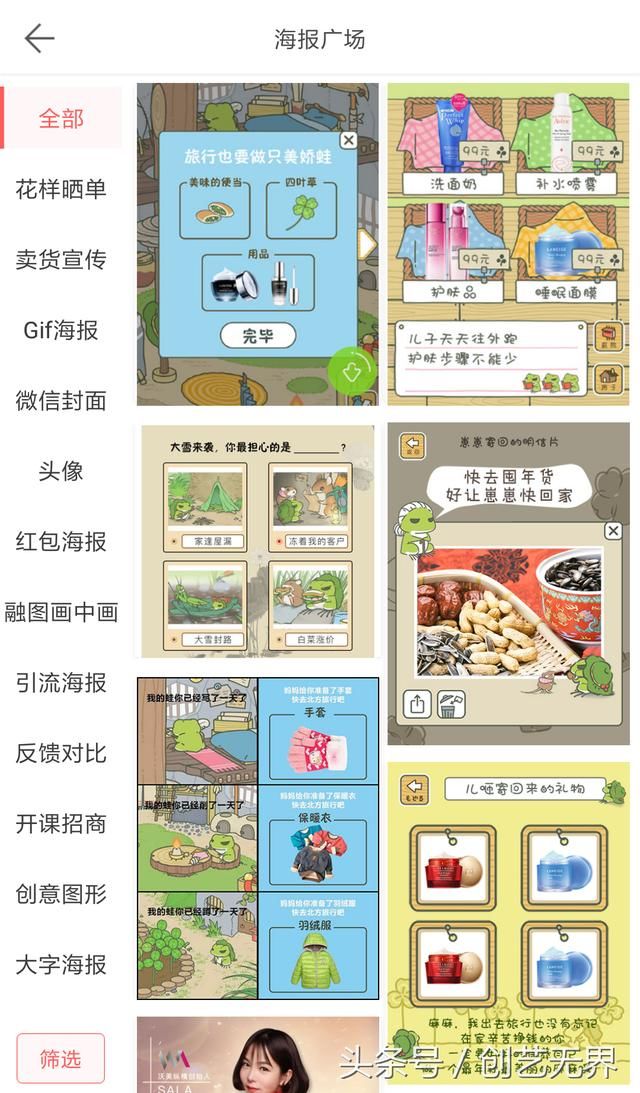Open the 快去囤年货 postcard poster
Screen dimensions: 640x1093
pyautogui.click(x=508, y=582)
